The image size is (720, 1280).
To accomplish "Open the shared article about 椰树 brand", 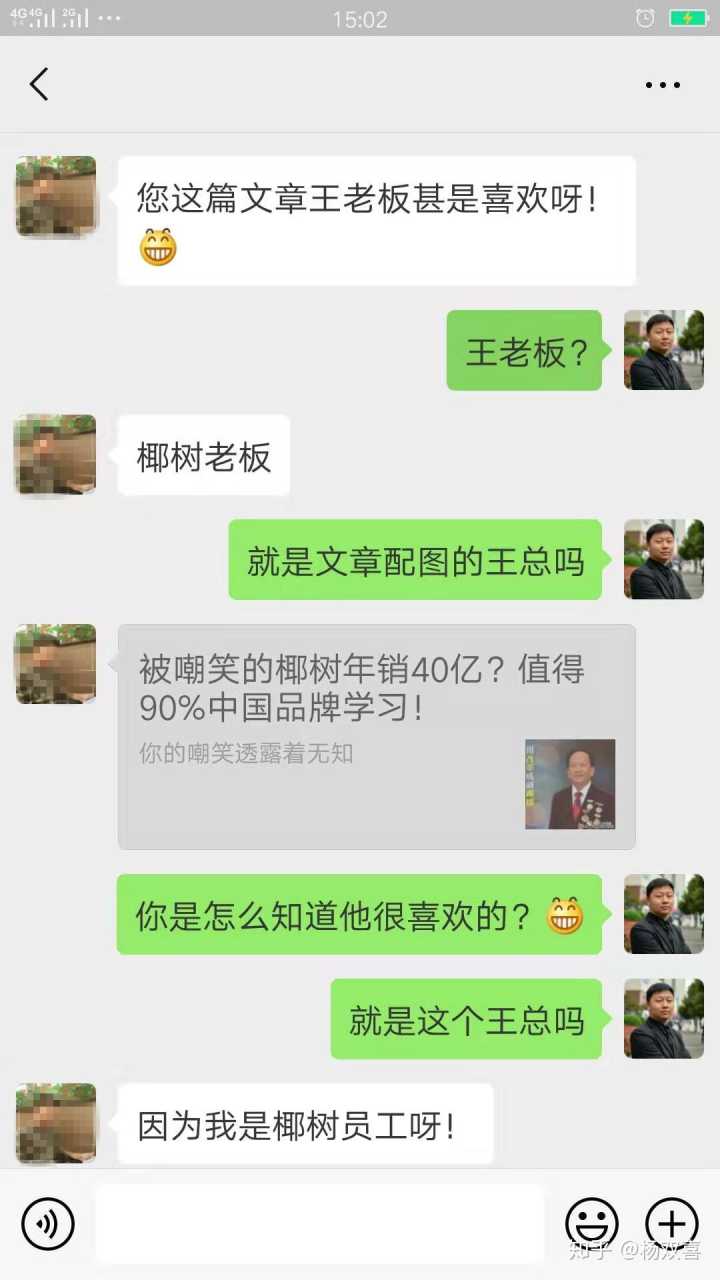I will coord(376,737).
